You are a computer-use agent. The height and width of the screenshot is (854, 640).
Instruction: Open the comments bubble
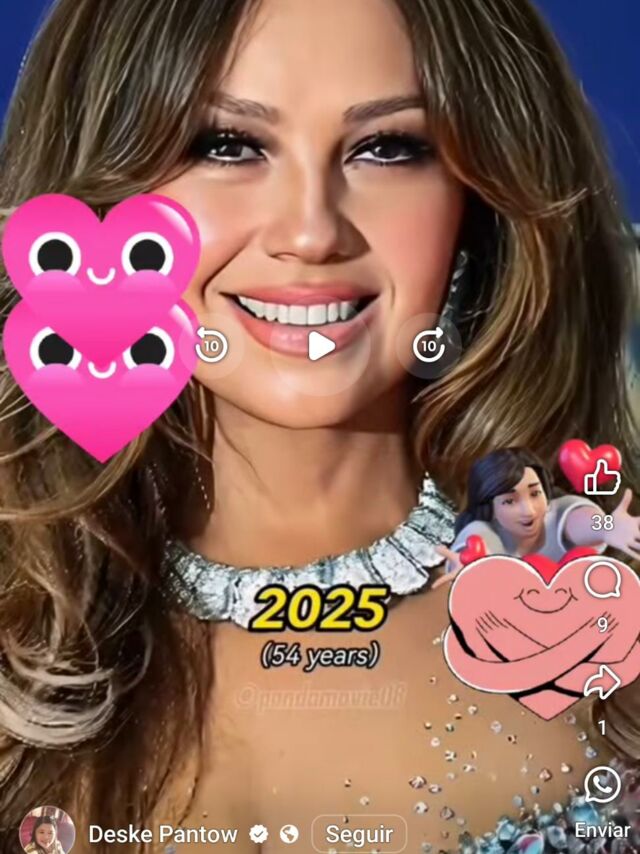[x=602, y=581]
